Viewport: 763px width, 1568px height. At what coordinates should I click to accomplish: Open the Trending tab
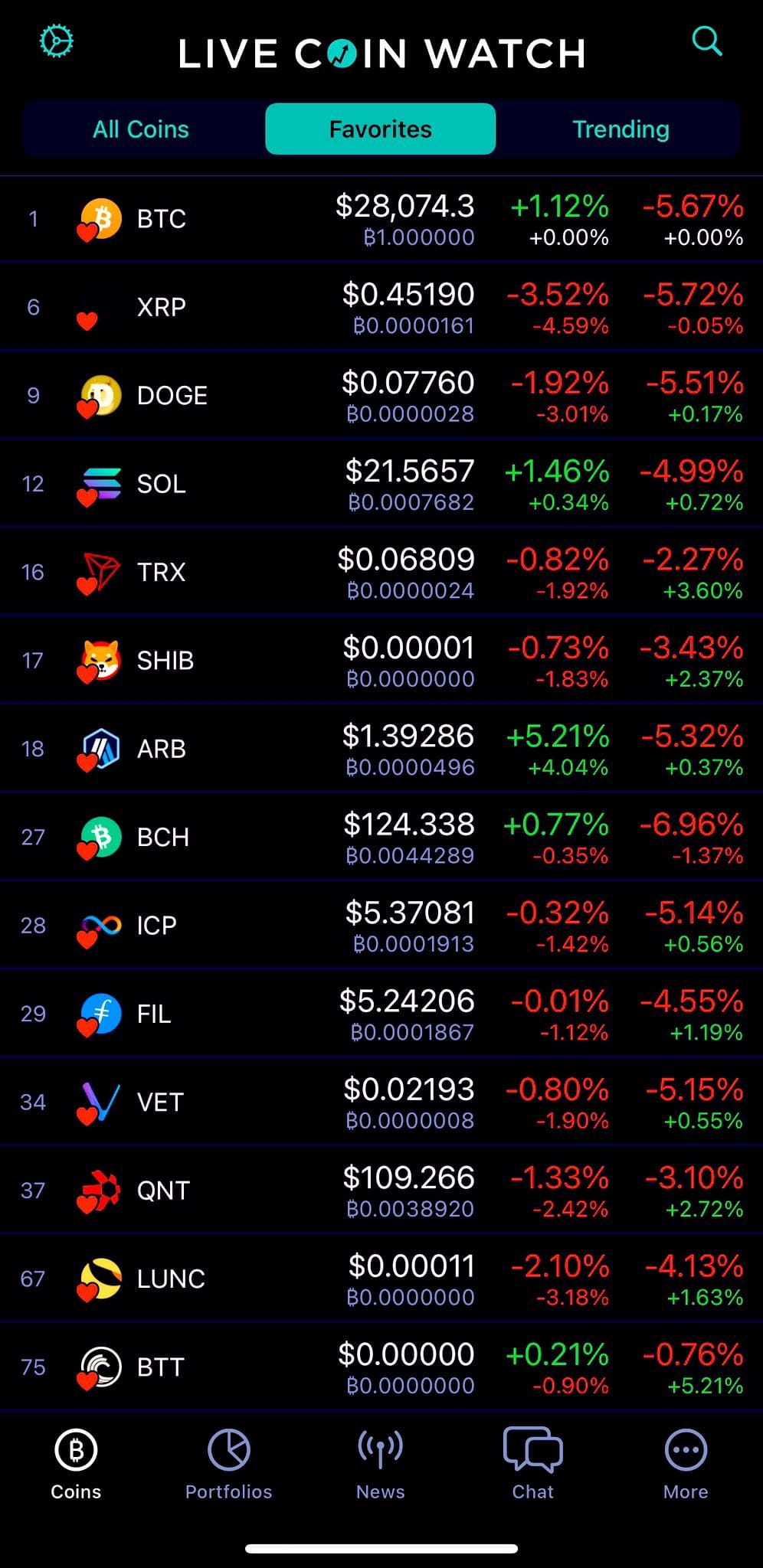[621, 129]
